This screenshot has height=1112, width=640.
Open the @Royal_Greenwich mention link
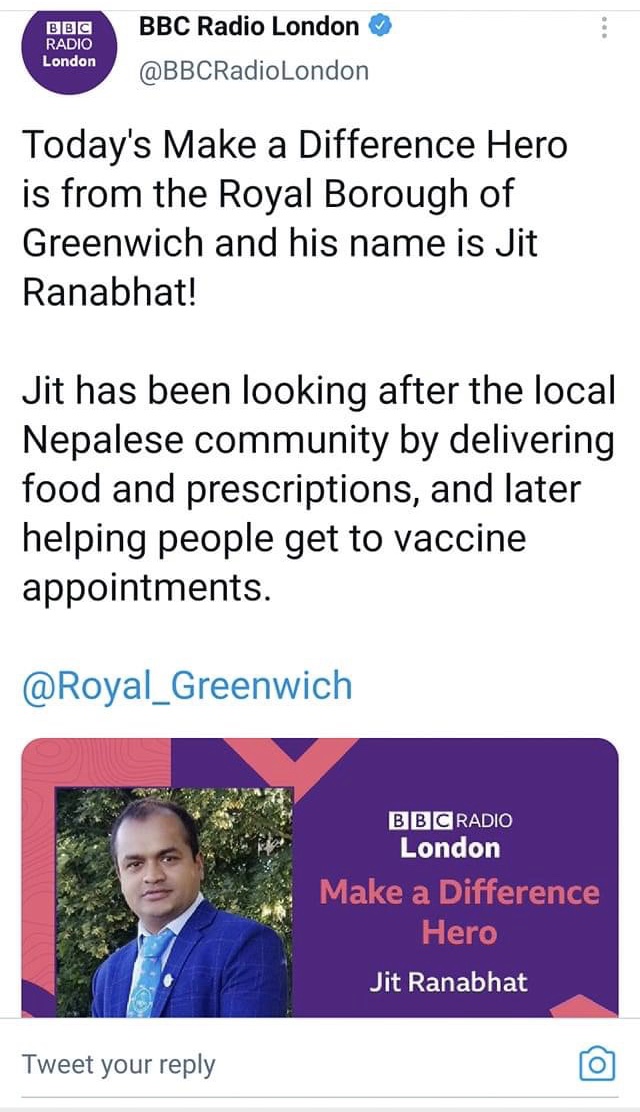click(x=187, y=686)
